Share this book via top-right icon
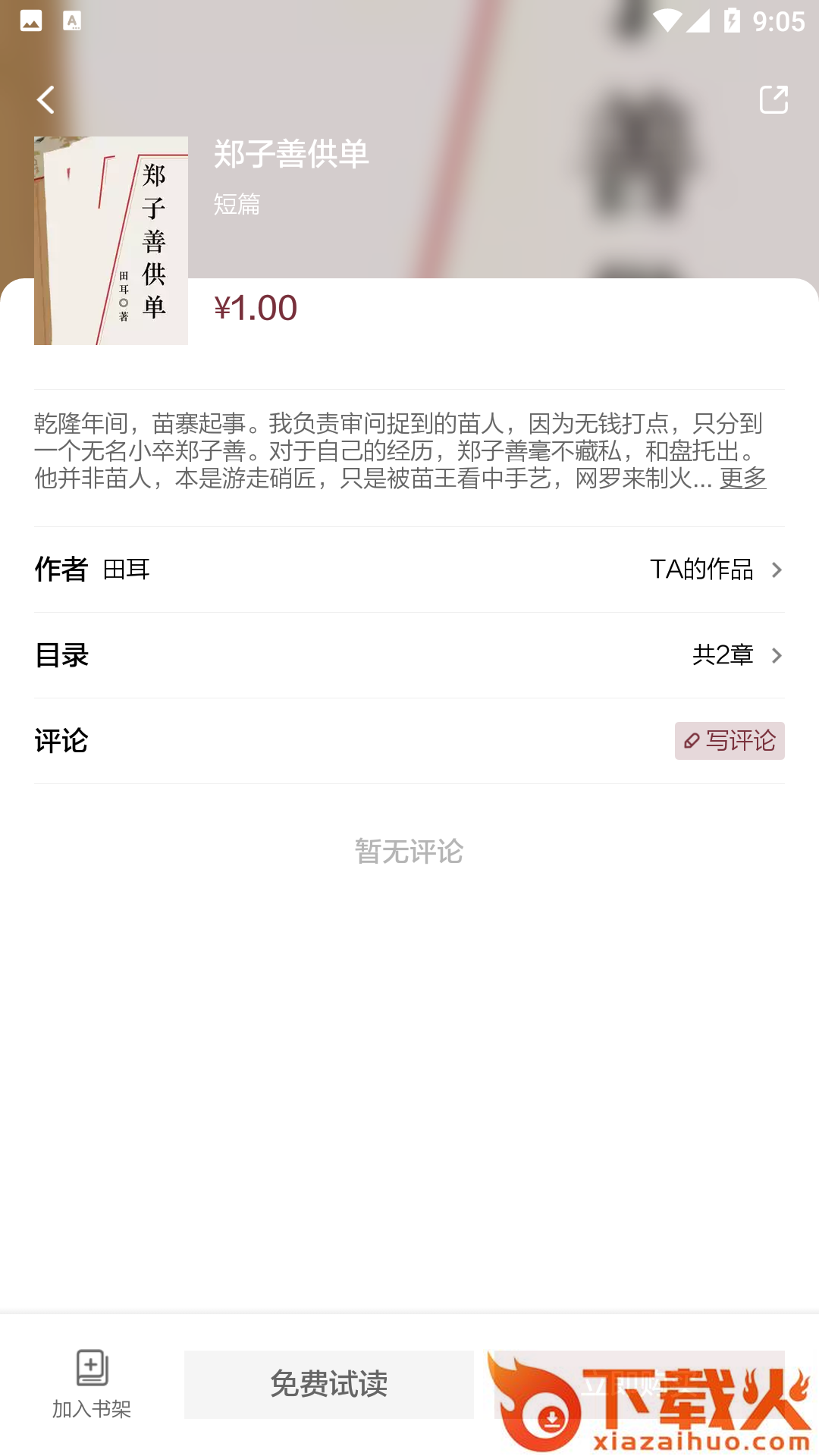Viewport: 819px width, 1456px height. (773, 99)
